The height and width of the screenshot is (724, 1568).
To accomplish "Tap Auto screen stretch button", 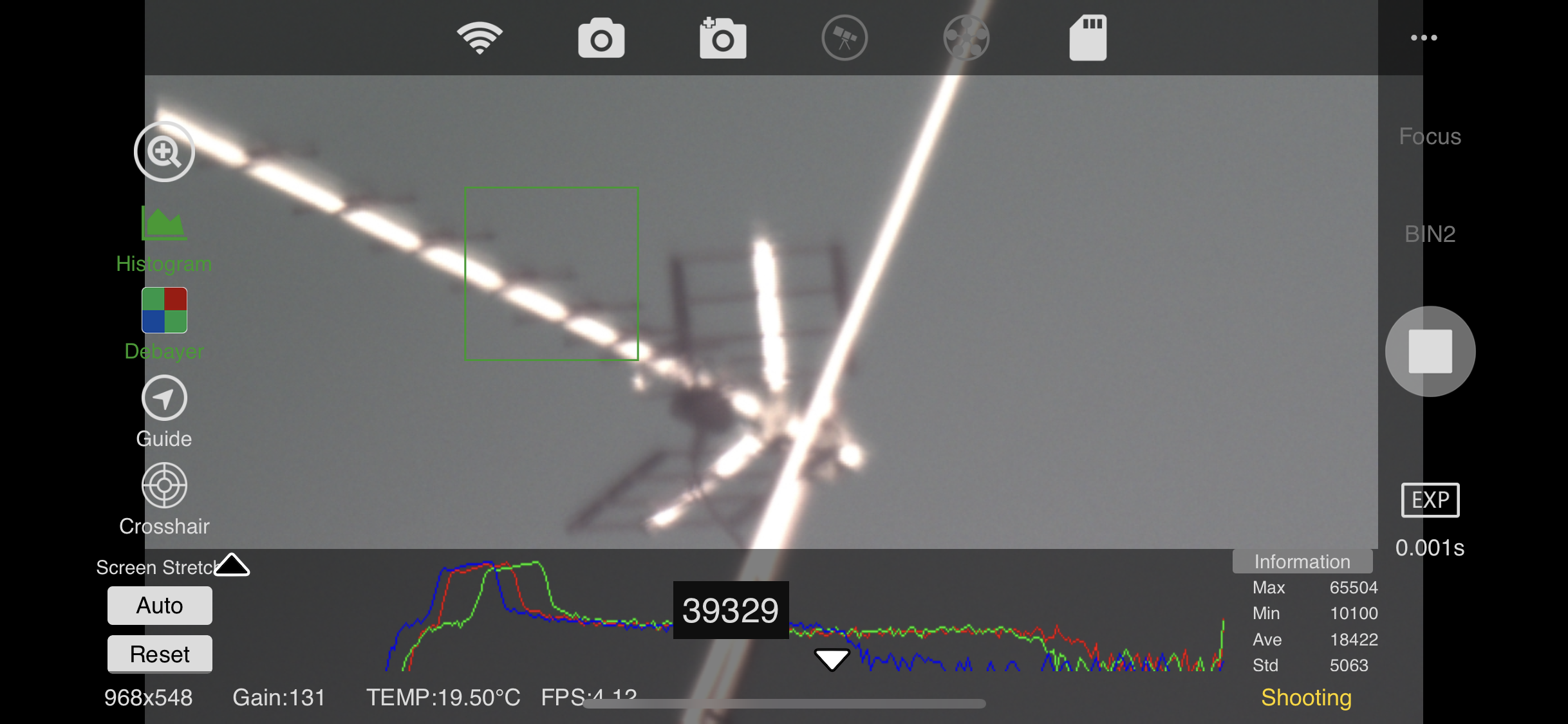I will click(x=160, y=606).
